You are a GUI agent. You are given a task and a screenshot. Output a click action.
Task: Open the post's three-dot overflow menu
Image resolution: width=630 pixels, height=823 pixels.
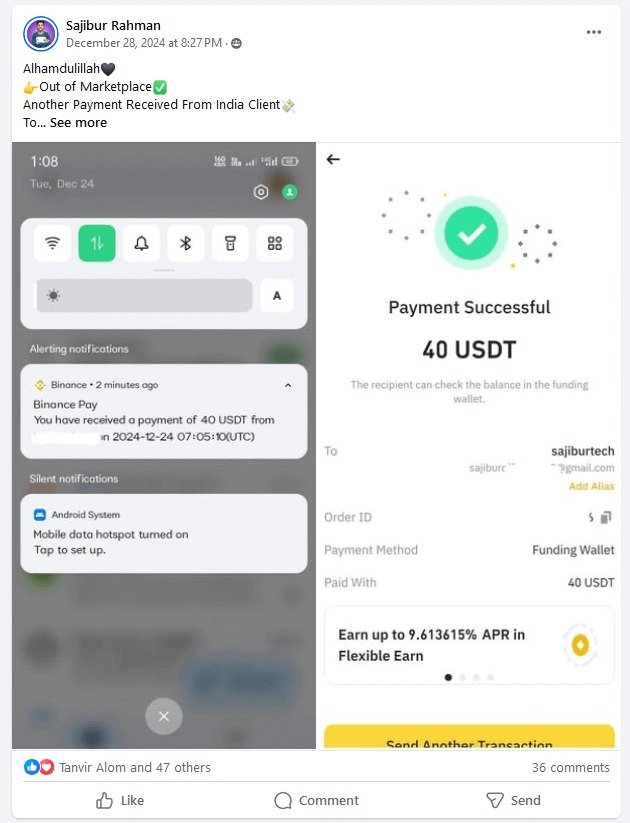(594, 32)
